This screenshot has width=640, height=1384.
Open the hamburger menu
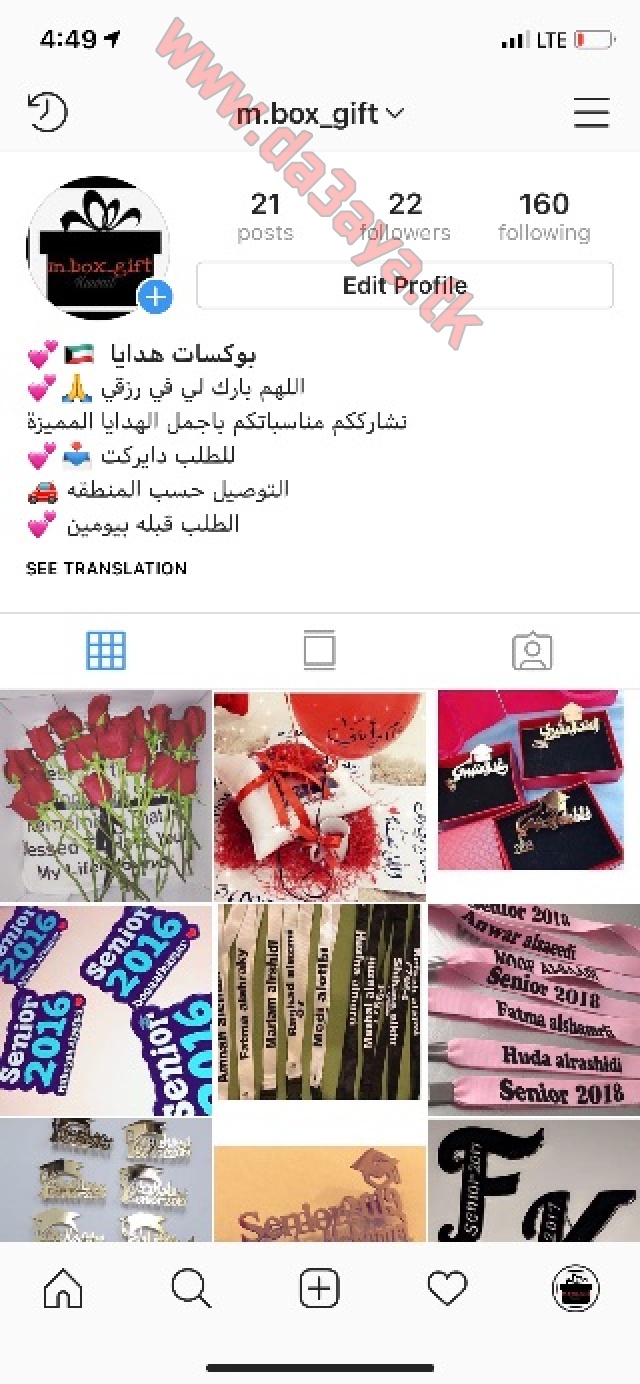click(591, 112)
